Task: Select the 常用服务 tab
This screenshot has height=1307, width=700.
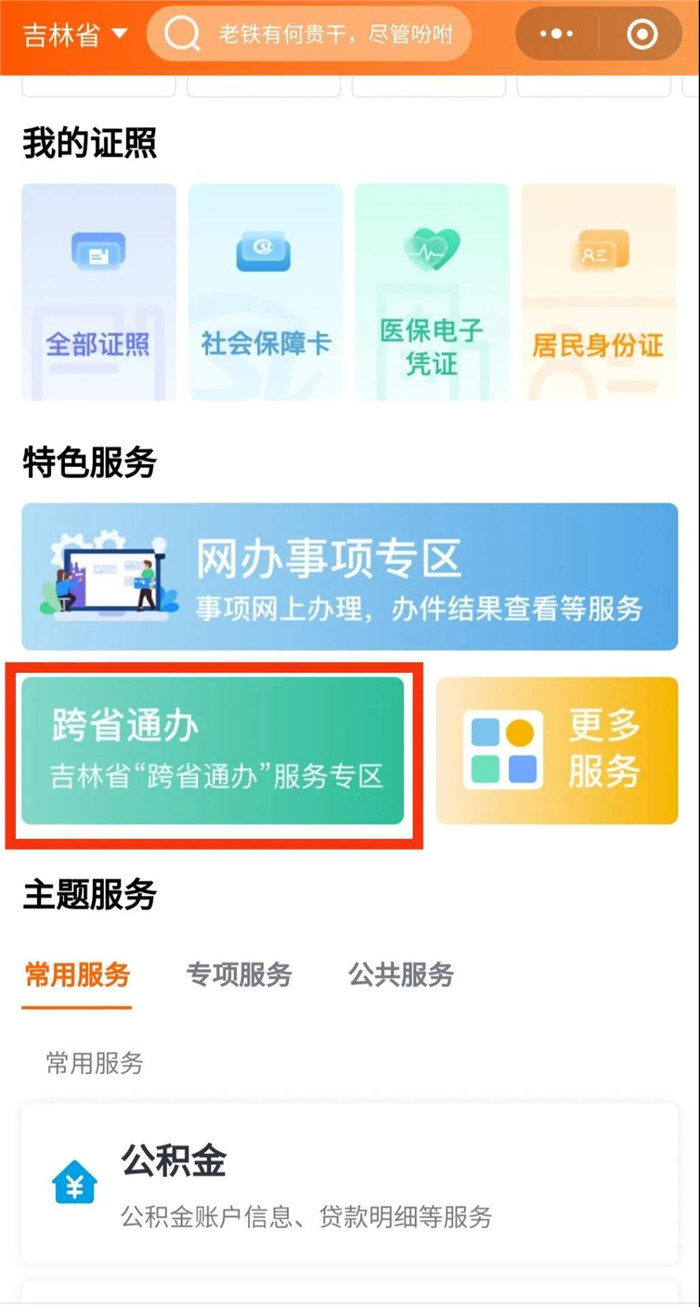Action: click(77, 974)
